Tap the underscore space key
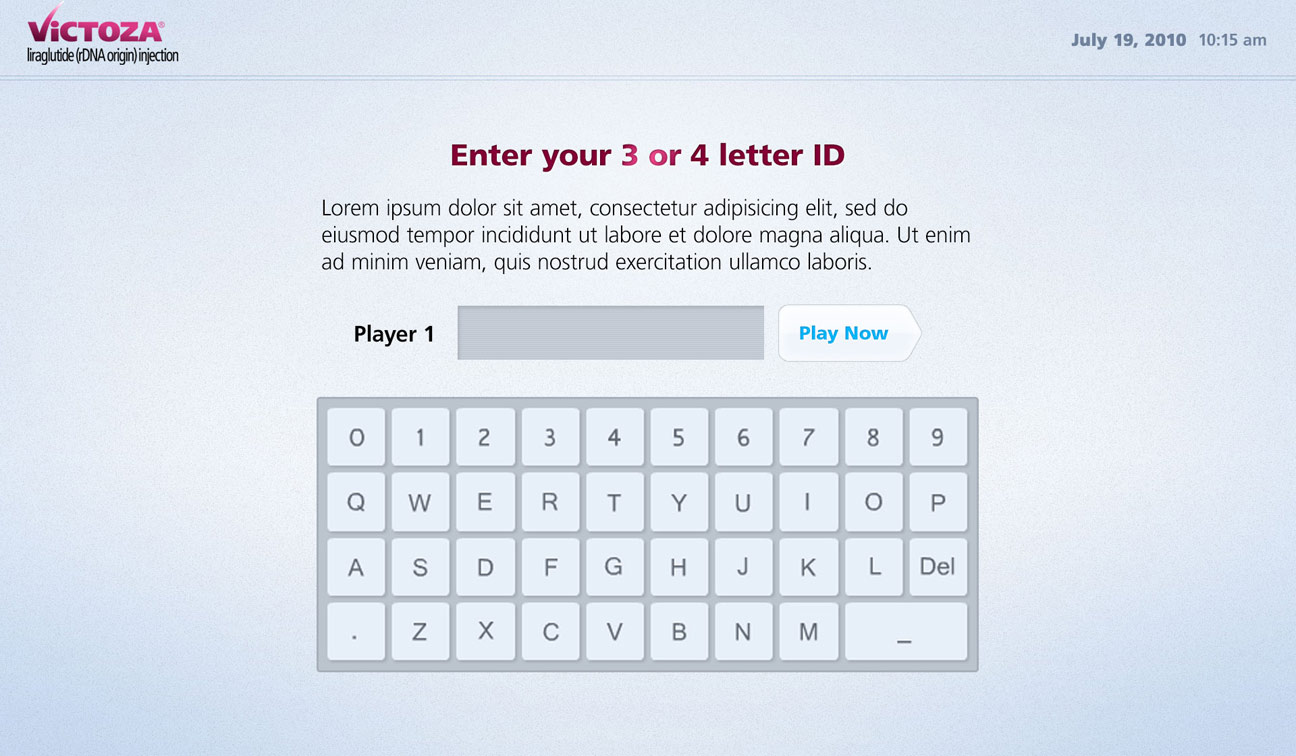 point(905,632)
